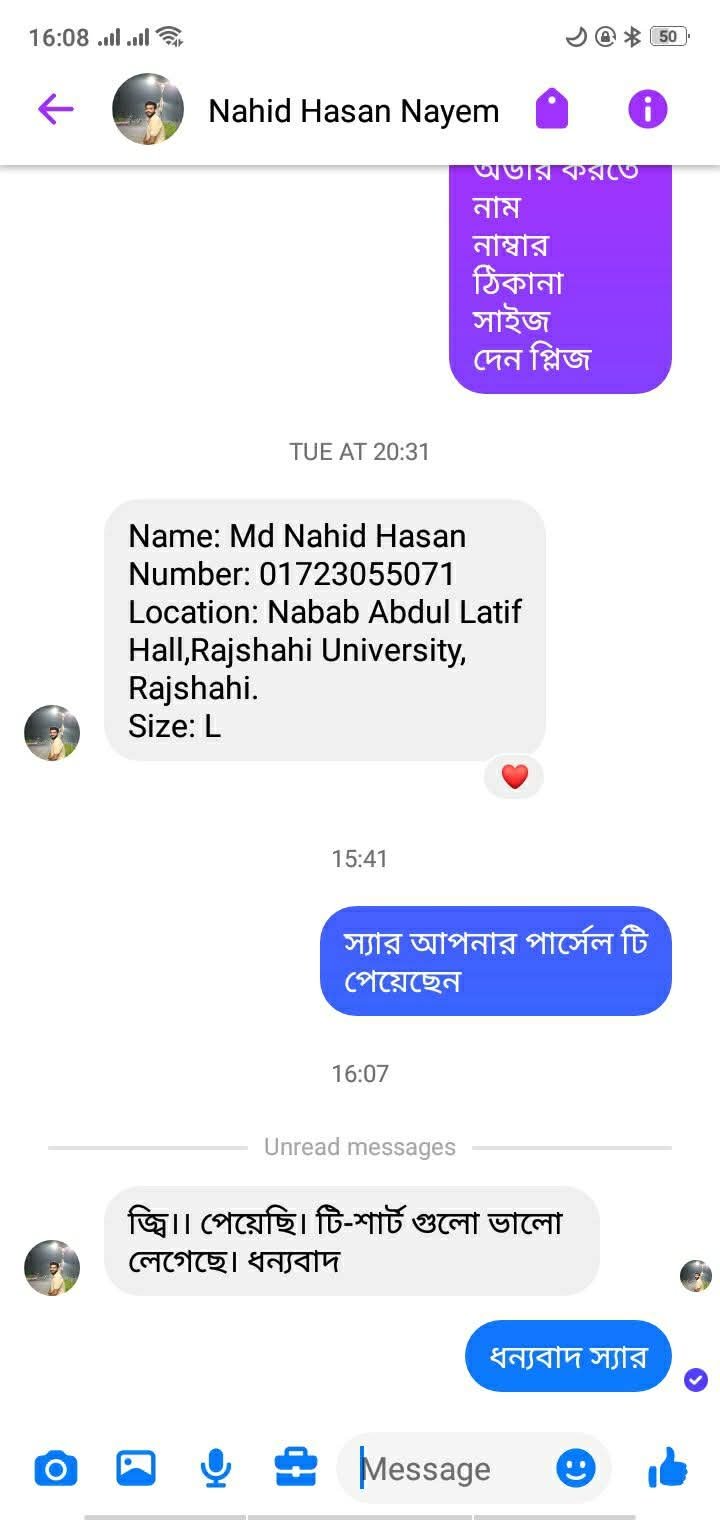
Task: Tap the microphone to record voice
Action: [215, 1468]
